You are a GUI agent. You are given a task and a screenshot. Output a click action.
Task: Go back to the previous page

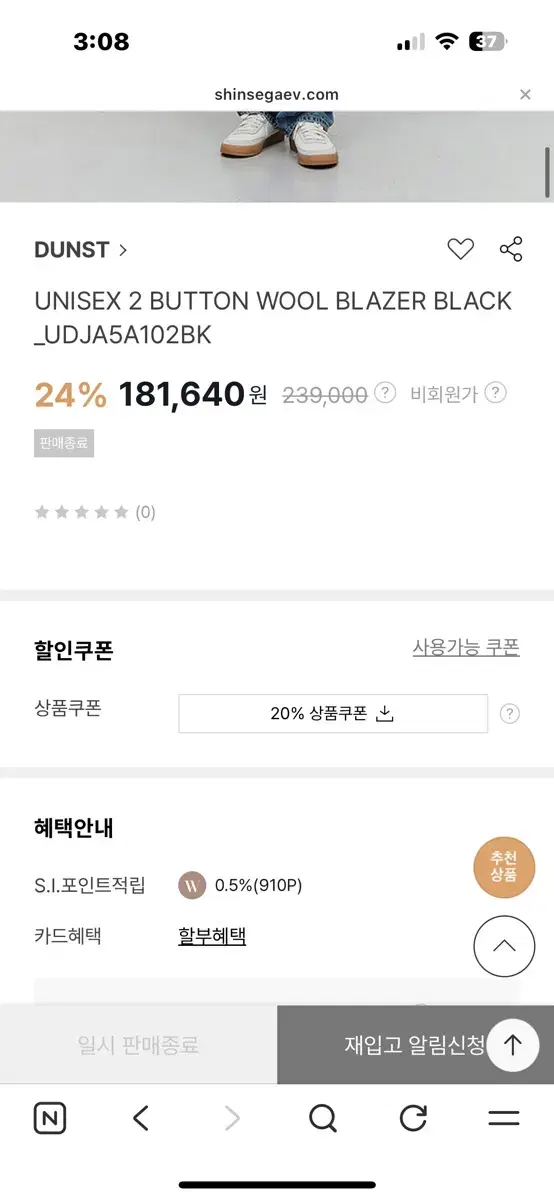click(141, 1118)
